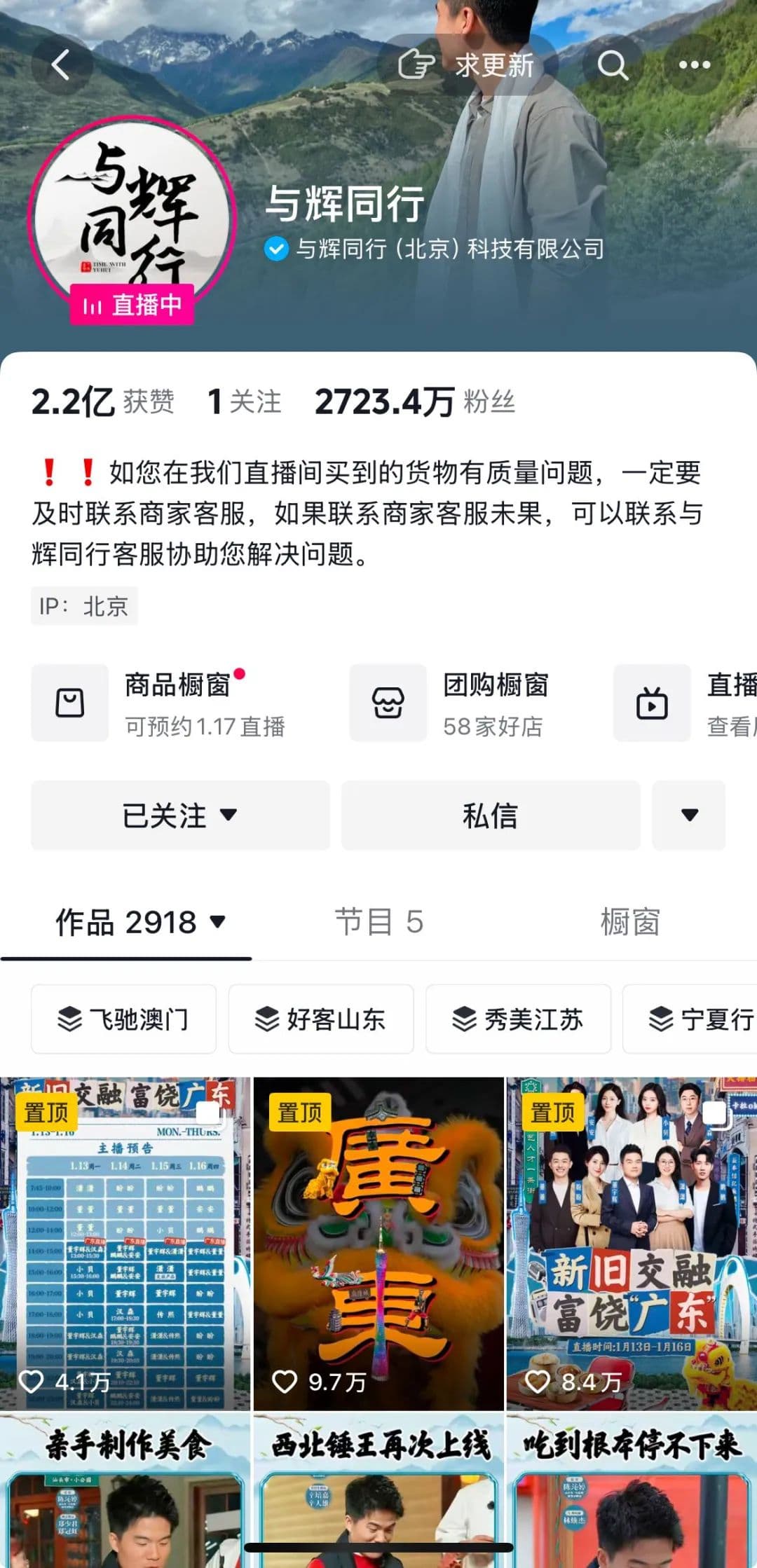Open the three-dot overflow menu
Image resolution: width=757 pixels, height=1568 pixels.
click(694, 65)
